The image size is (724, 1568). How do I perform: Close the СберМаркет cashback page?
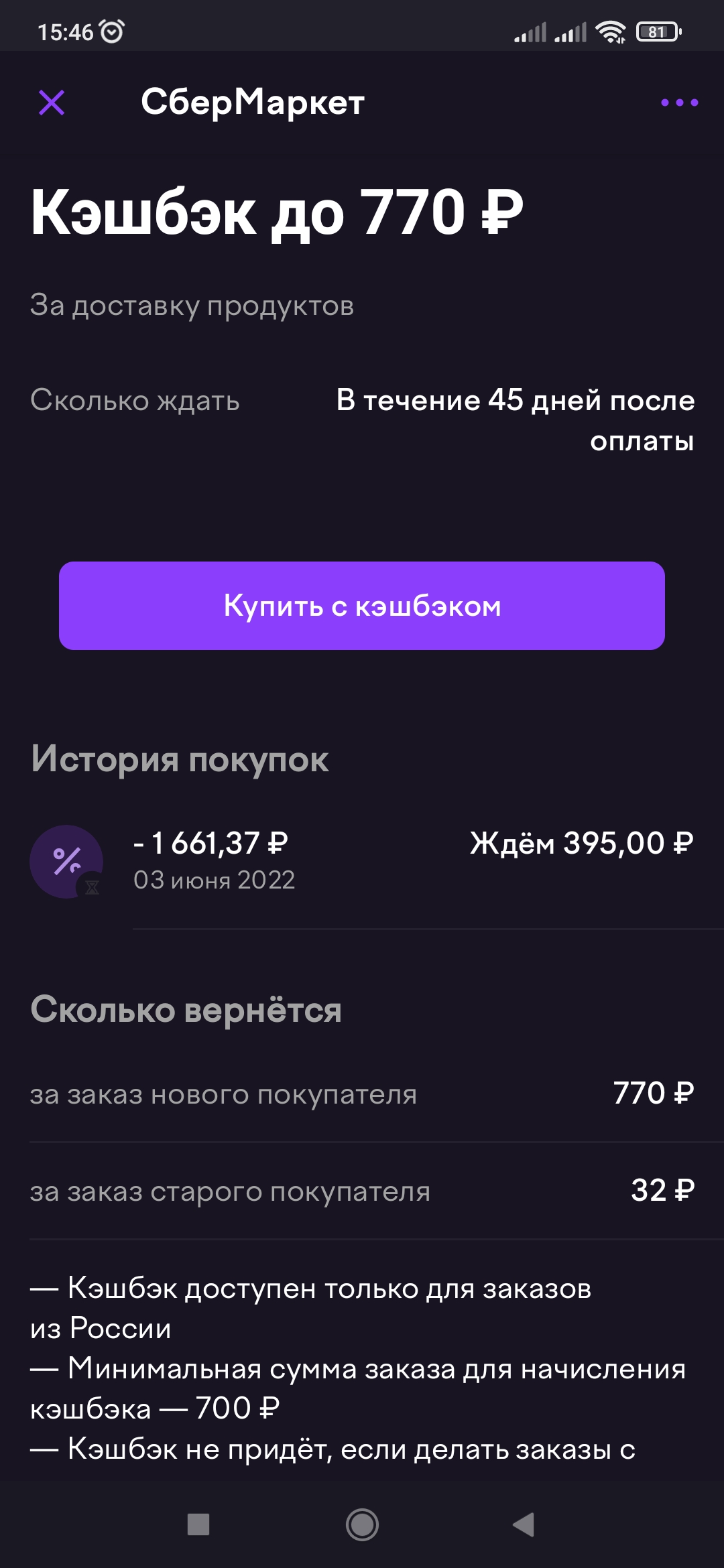click(x=52, y=103)
